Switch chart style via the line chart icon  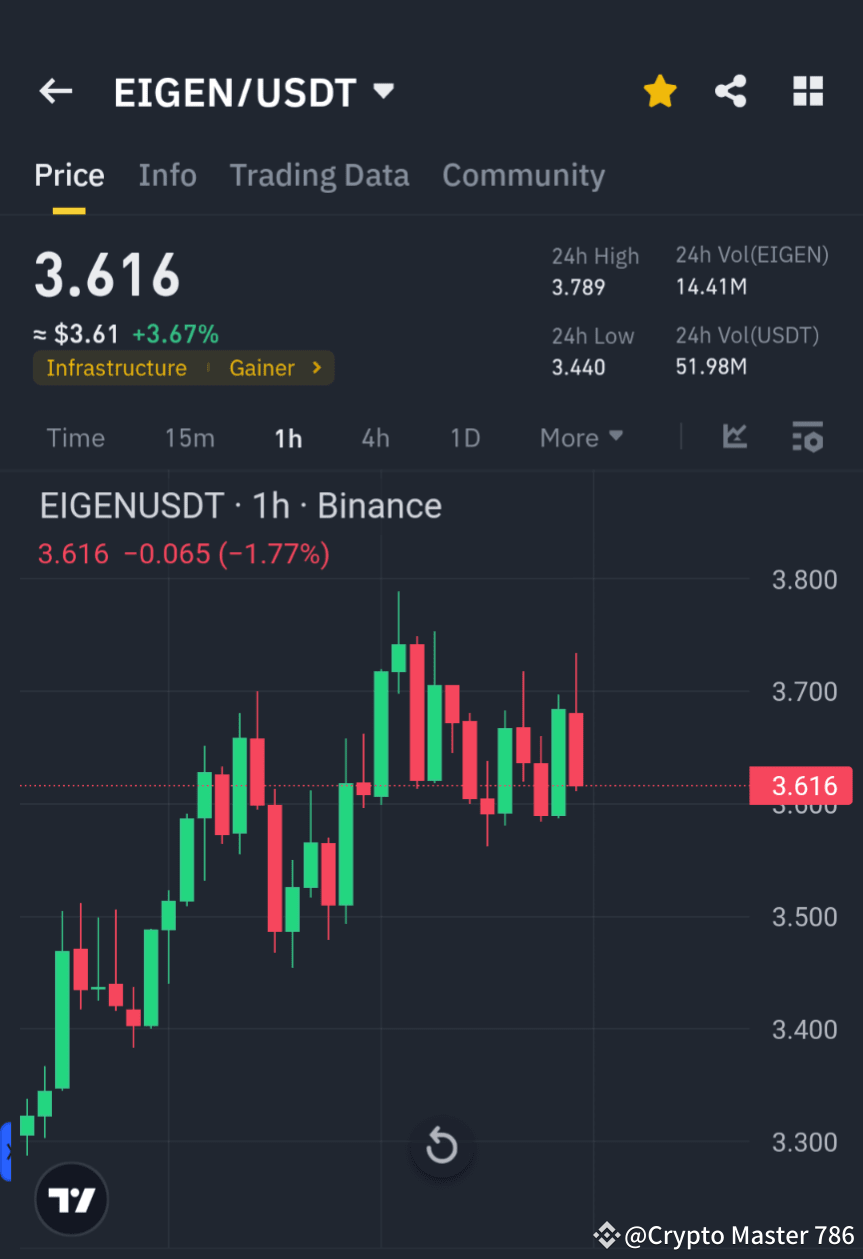click(735, 438)
